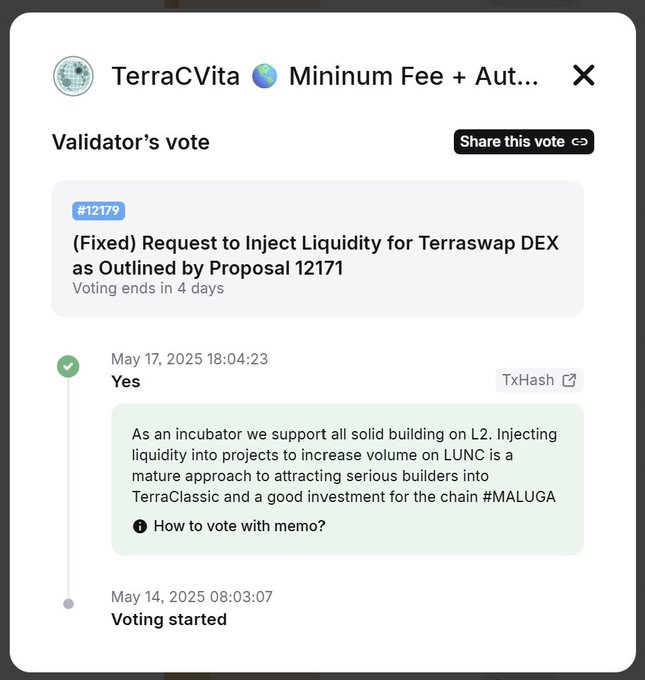Open the TxHash external link
645x680 pixels.
[x=538, y=380]
